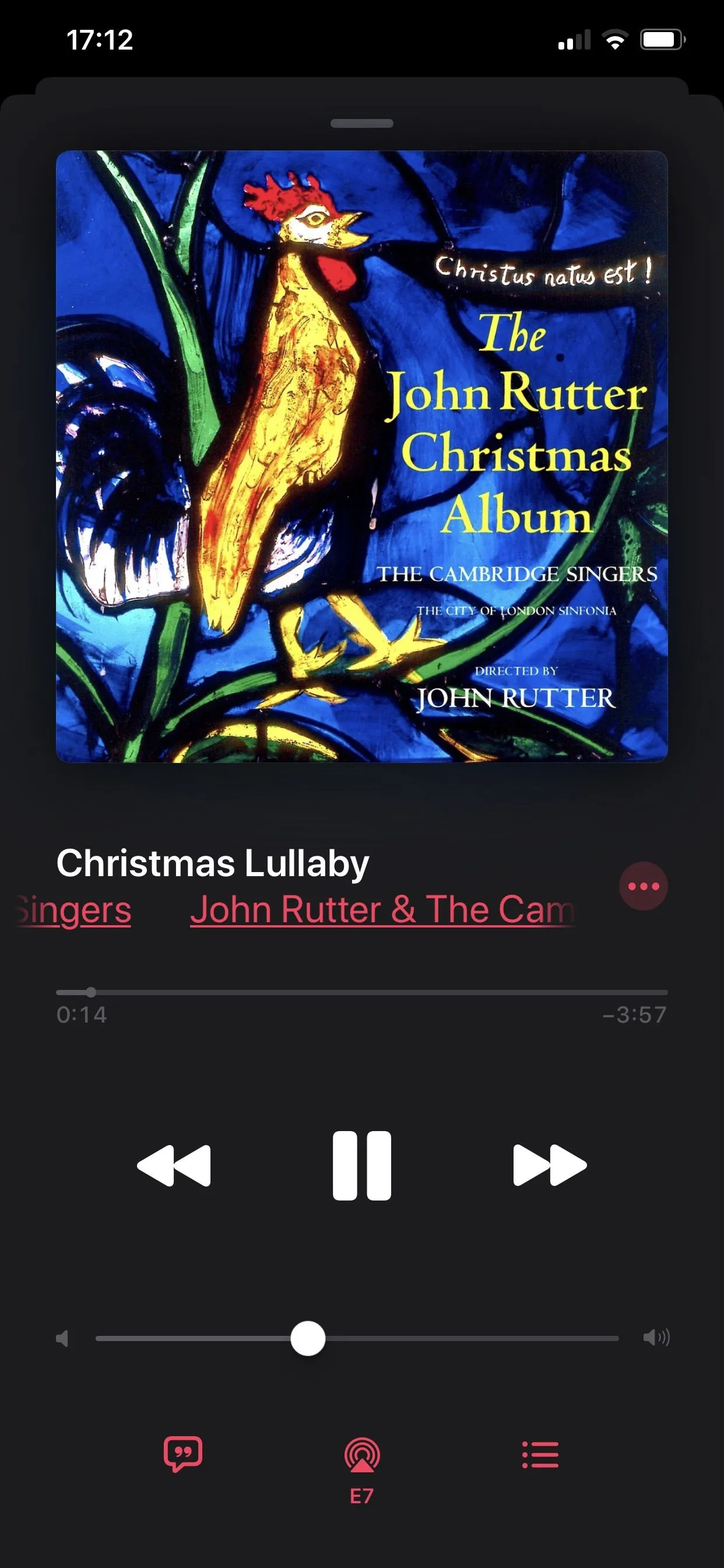
Task: Tap the grabber handle to dismiss player
Action: click(361, 124)
